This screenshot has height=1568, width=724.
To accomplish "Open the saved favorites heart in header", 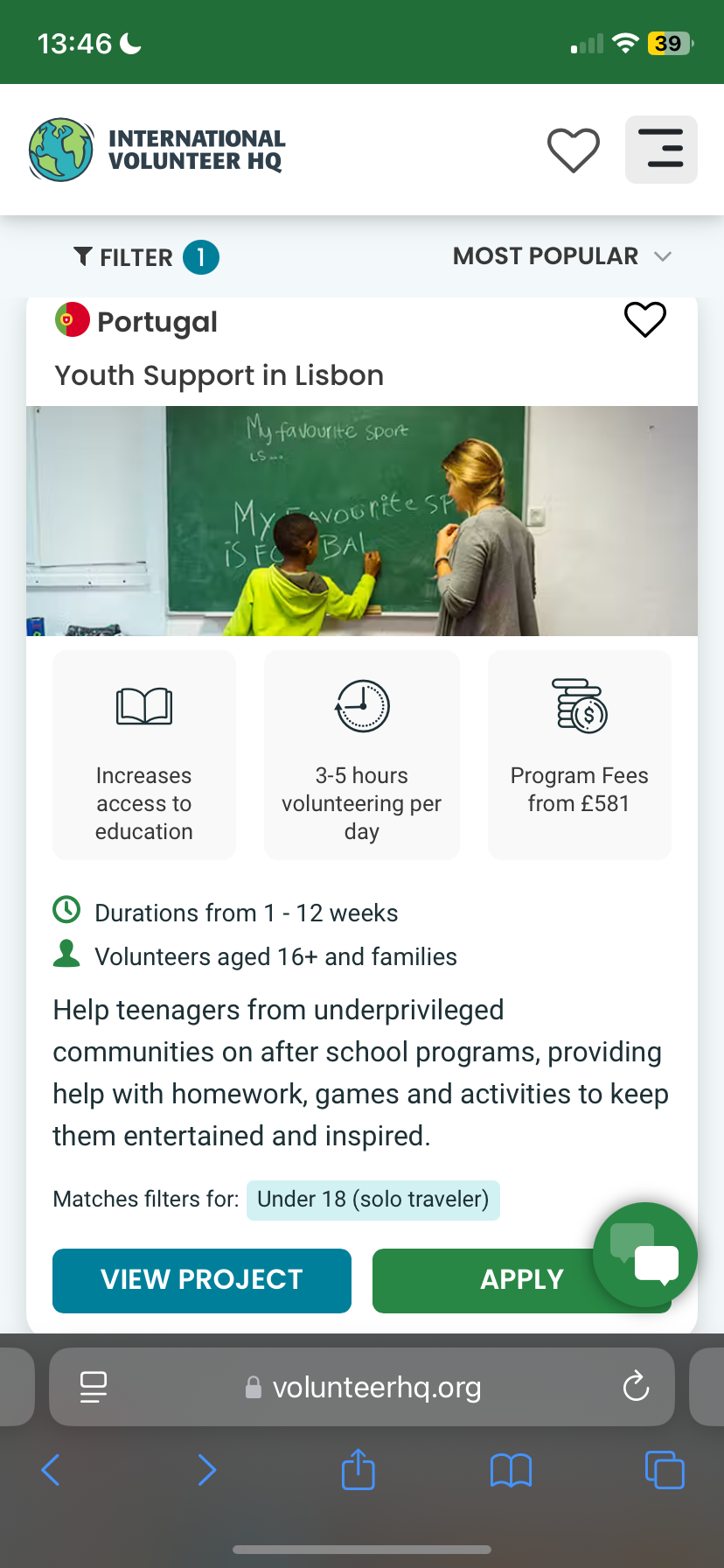I will click(573, 150).
